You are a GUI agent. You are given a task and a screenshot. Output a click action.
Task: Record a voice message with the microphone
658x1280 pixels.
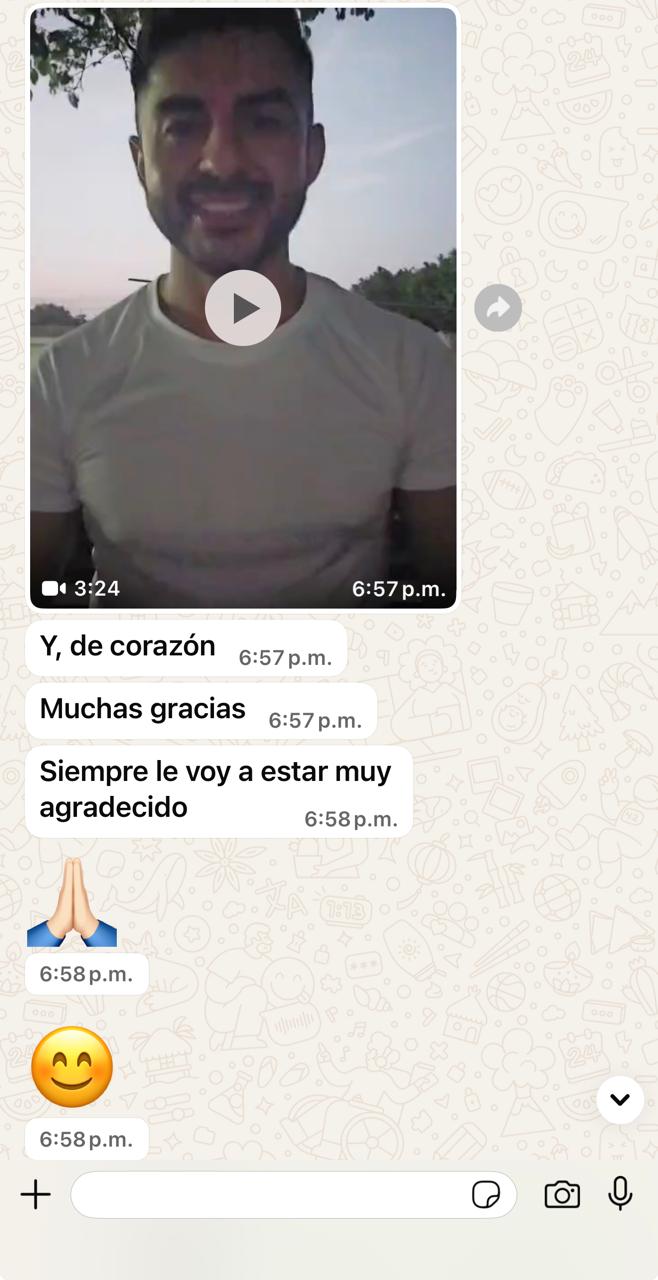pos(620,1194)
